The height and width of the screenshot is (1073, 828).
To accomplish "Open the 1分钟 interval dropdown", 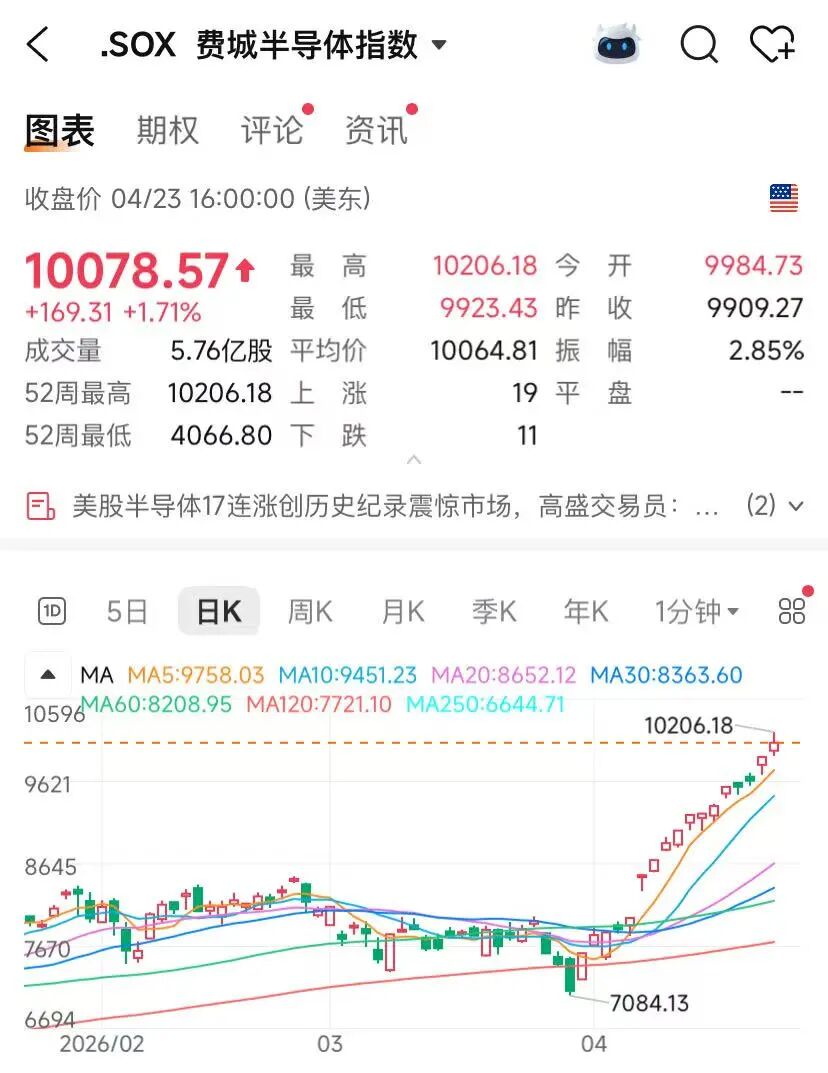I will (697, 611).
